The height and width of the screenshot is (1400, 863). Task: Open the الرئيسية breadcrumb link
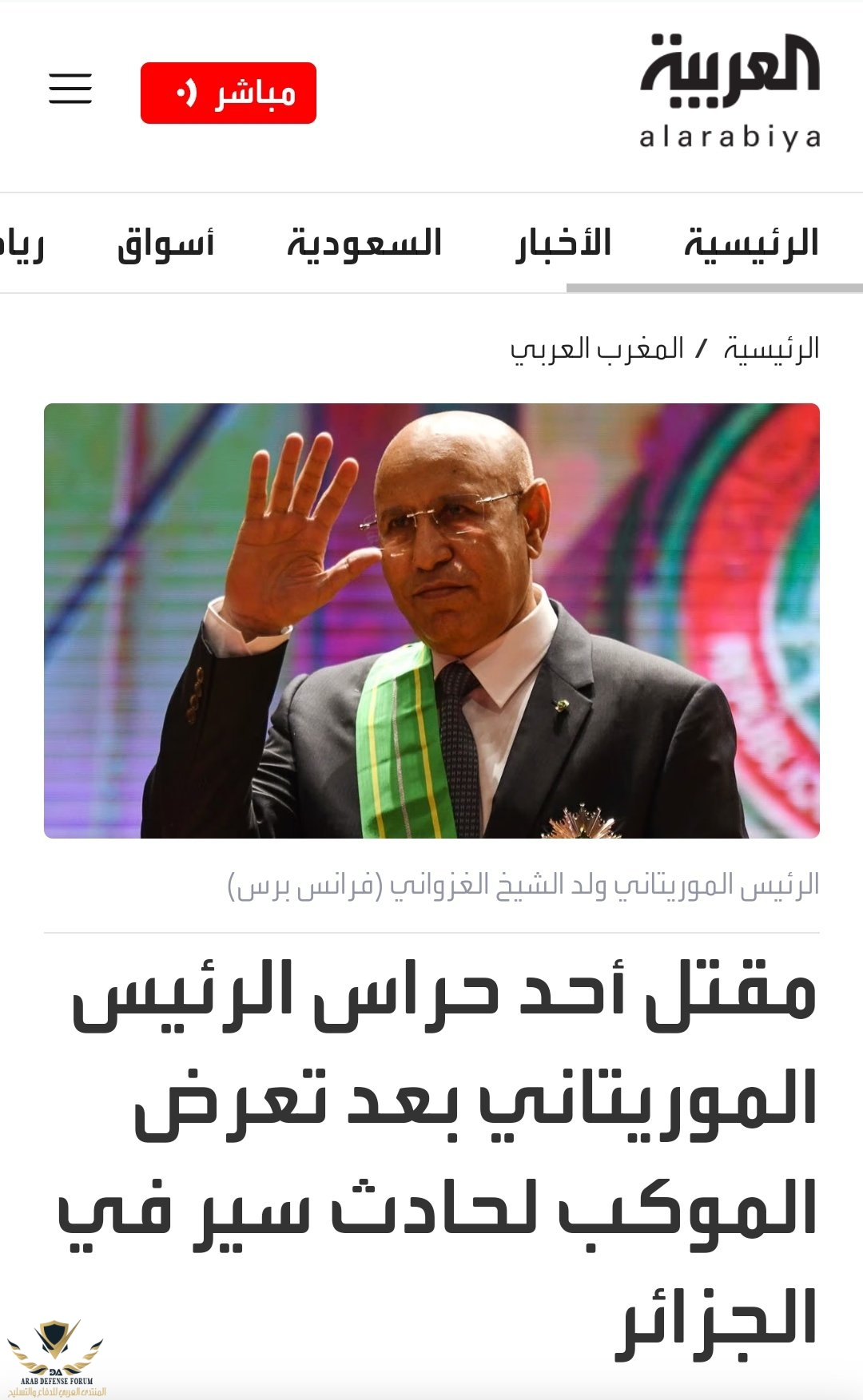[771, 349]
